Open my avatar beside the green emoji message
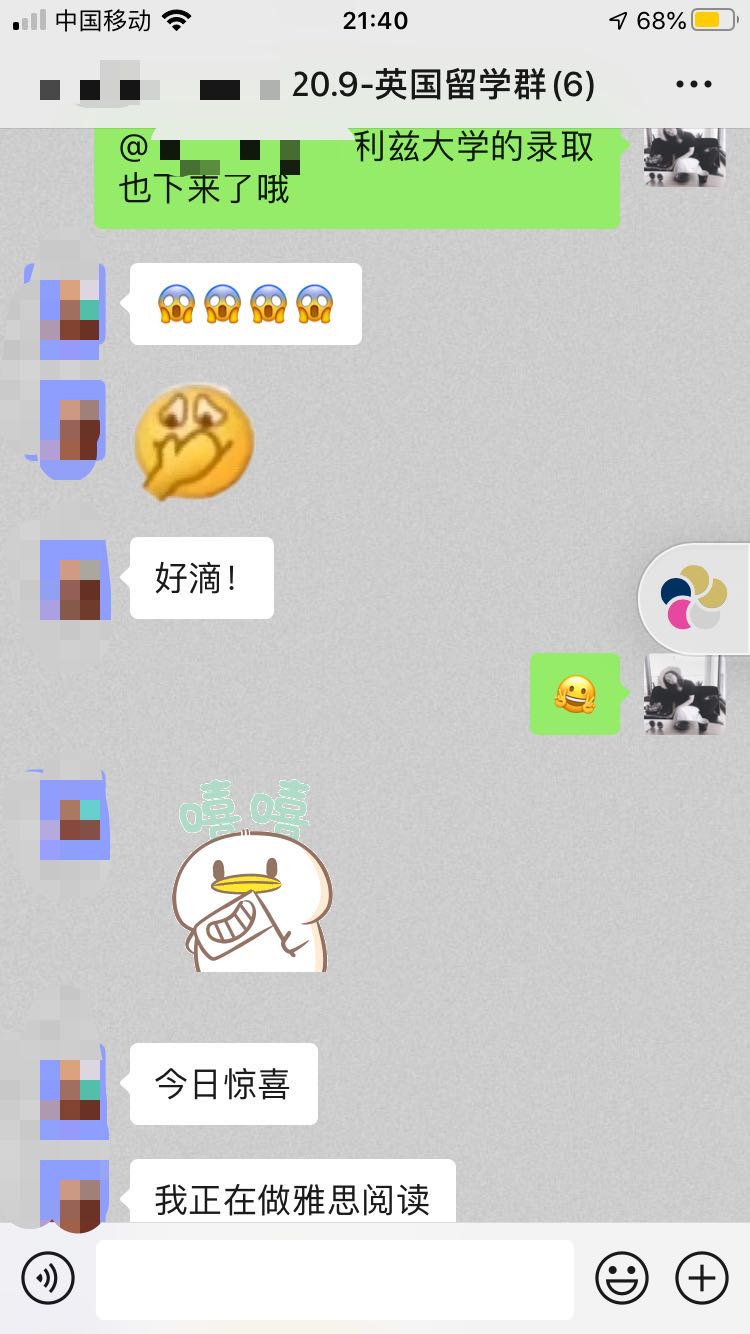 [x=685, y=694]
